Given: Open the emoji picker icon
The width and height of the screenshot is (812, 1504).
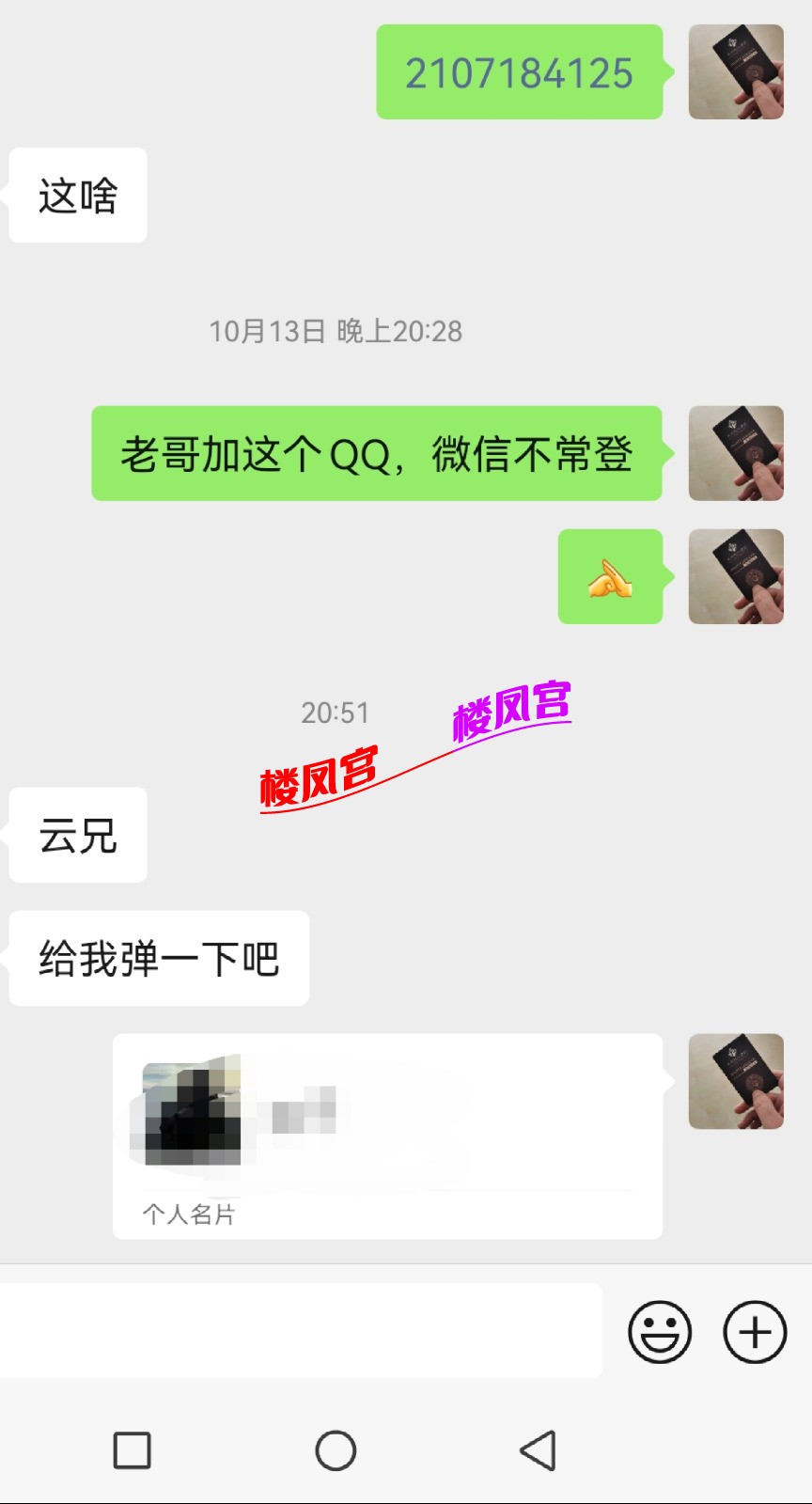Looking at the screenshot, I should coord(659,1330).
